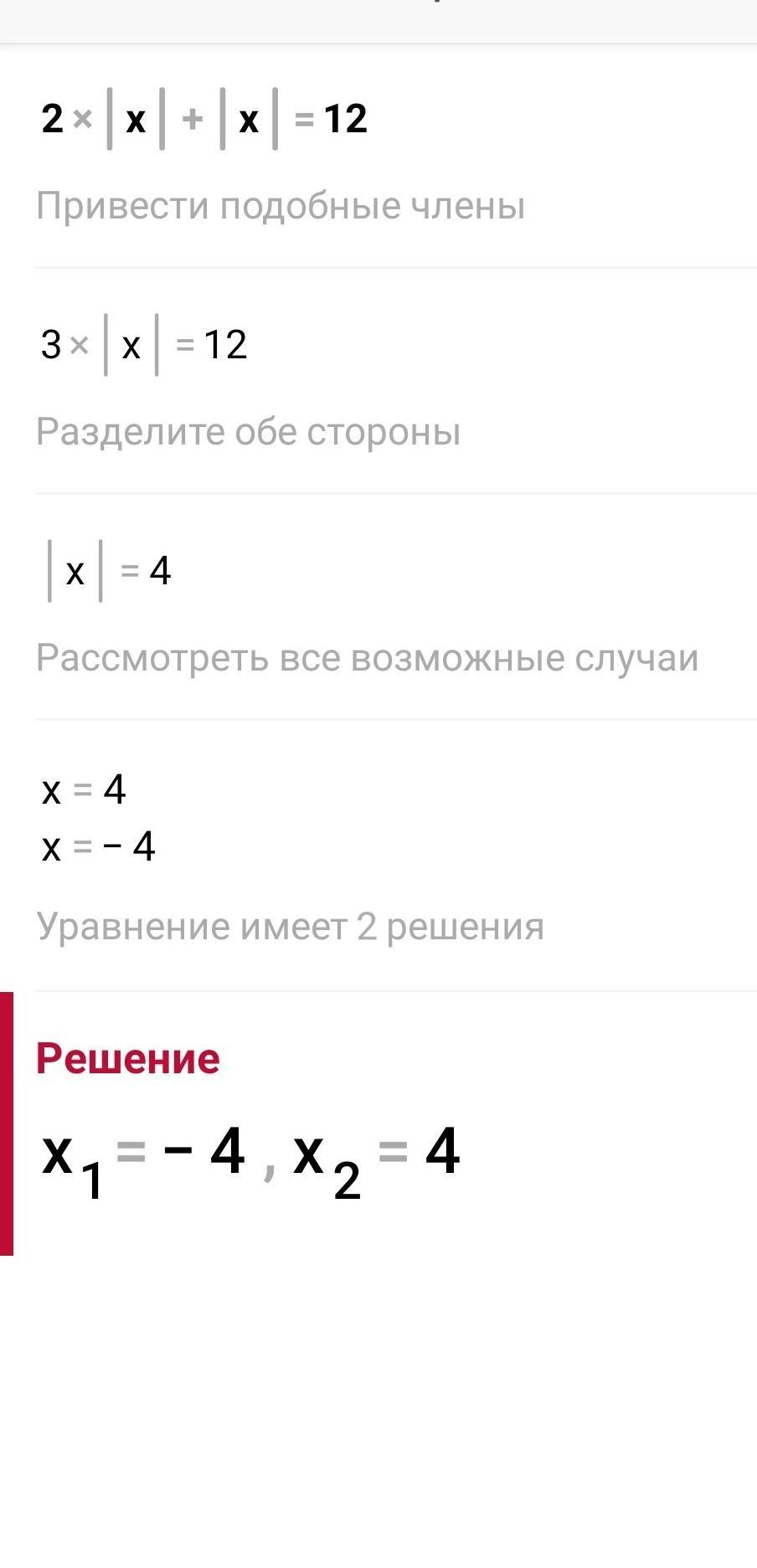Expand the "Рассмотреть все возможные случаи" step
The width and height of the screenshot is (757, 1568).
pyautogui.click(x=367, y=658)
